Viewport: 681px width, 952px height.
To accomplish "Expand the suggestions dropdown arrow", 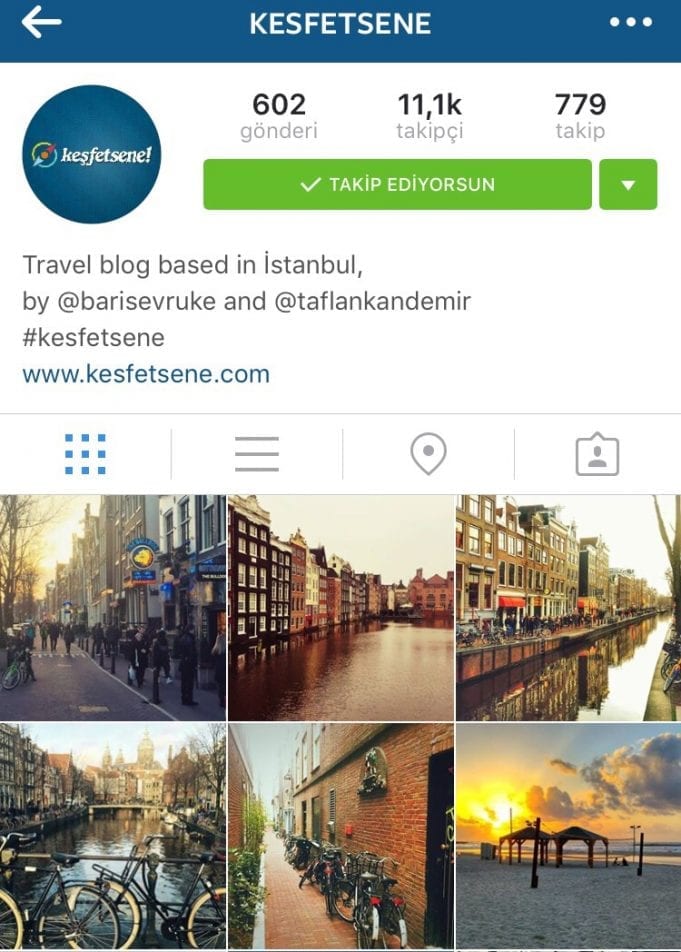I will (x=628, y=185).
